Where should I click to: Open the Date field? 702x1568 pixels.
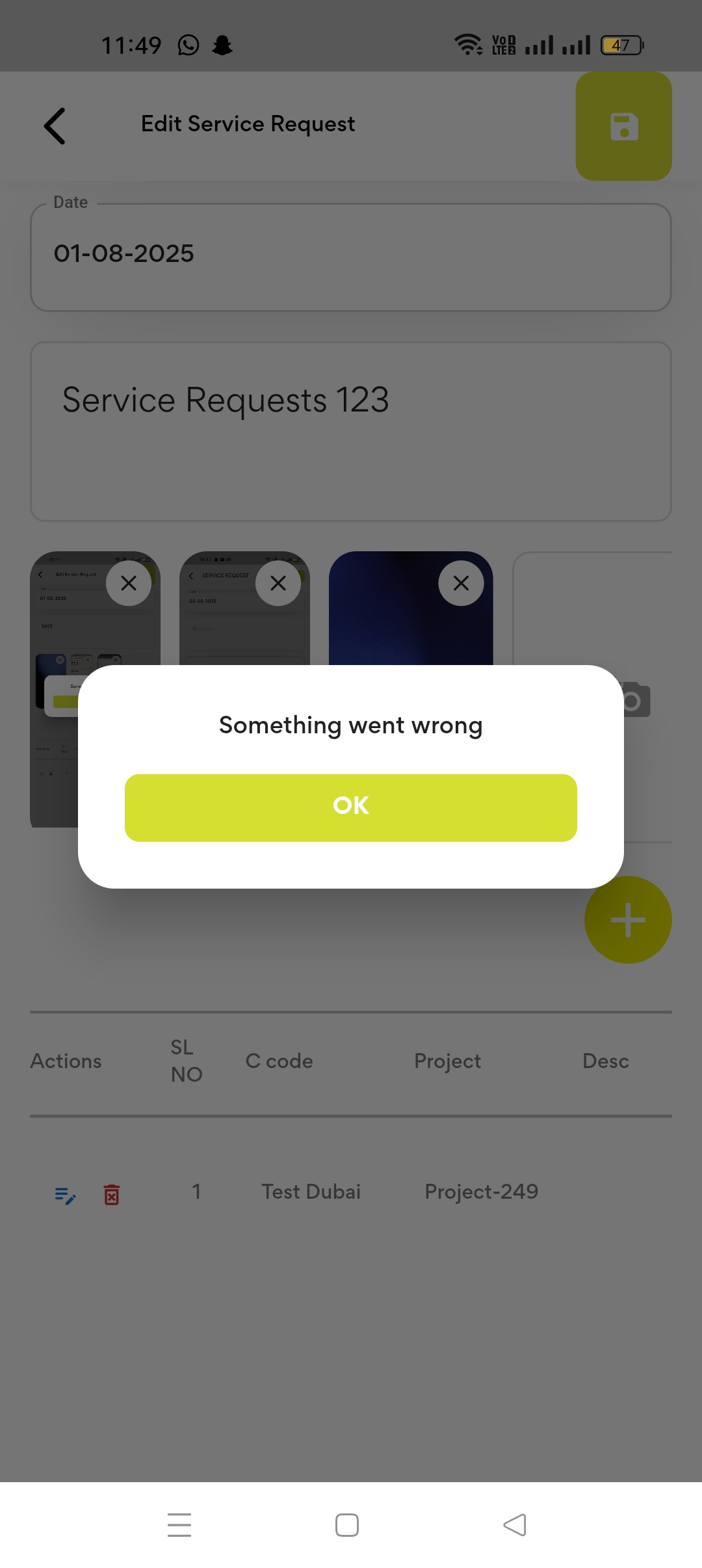point(350,257)
